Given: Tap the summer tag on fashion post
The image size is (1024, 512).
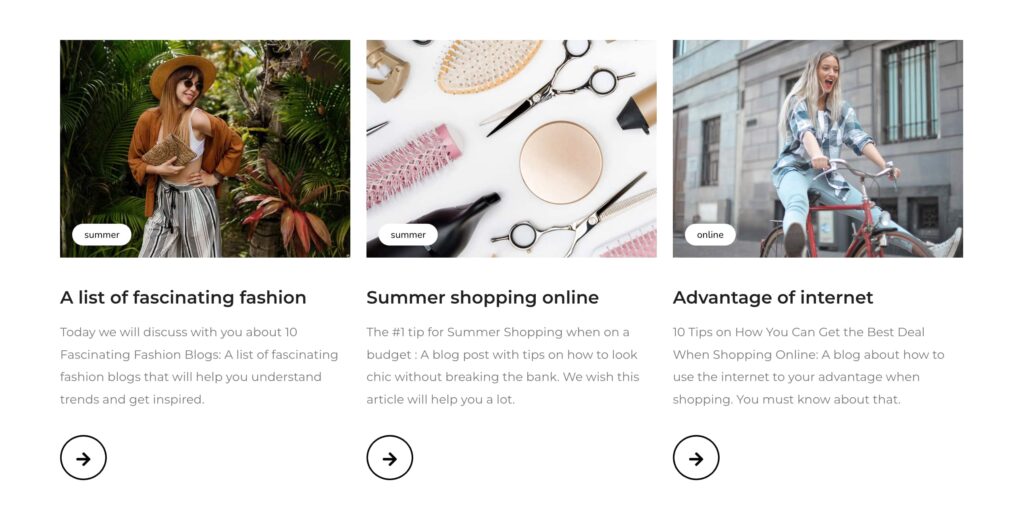Looking at the screenshot, I should [x=101, y=235].
